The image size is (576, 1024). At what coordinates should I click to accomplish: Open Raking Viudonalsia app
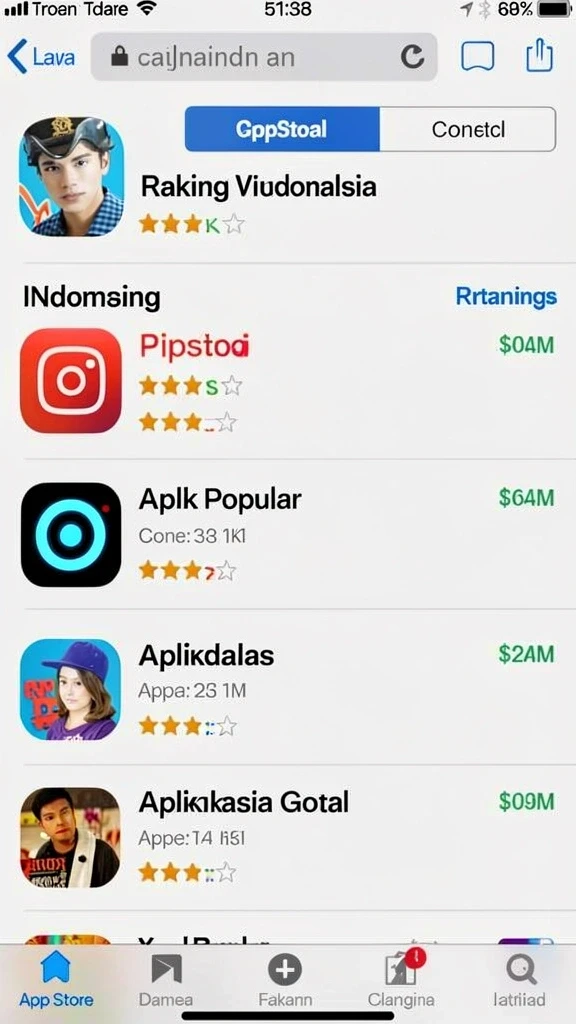[259, 187]
